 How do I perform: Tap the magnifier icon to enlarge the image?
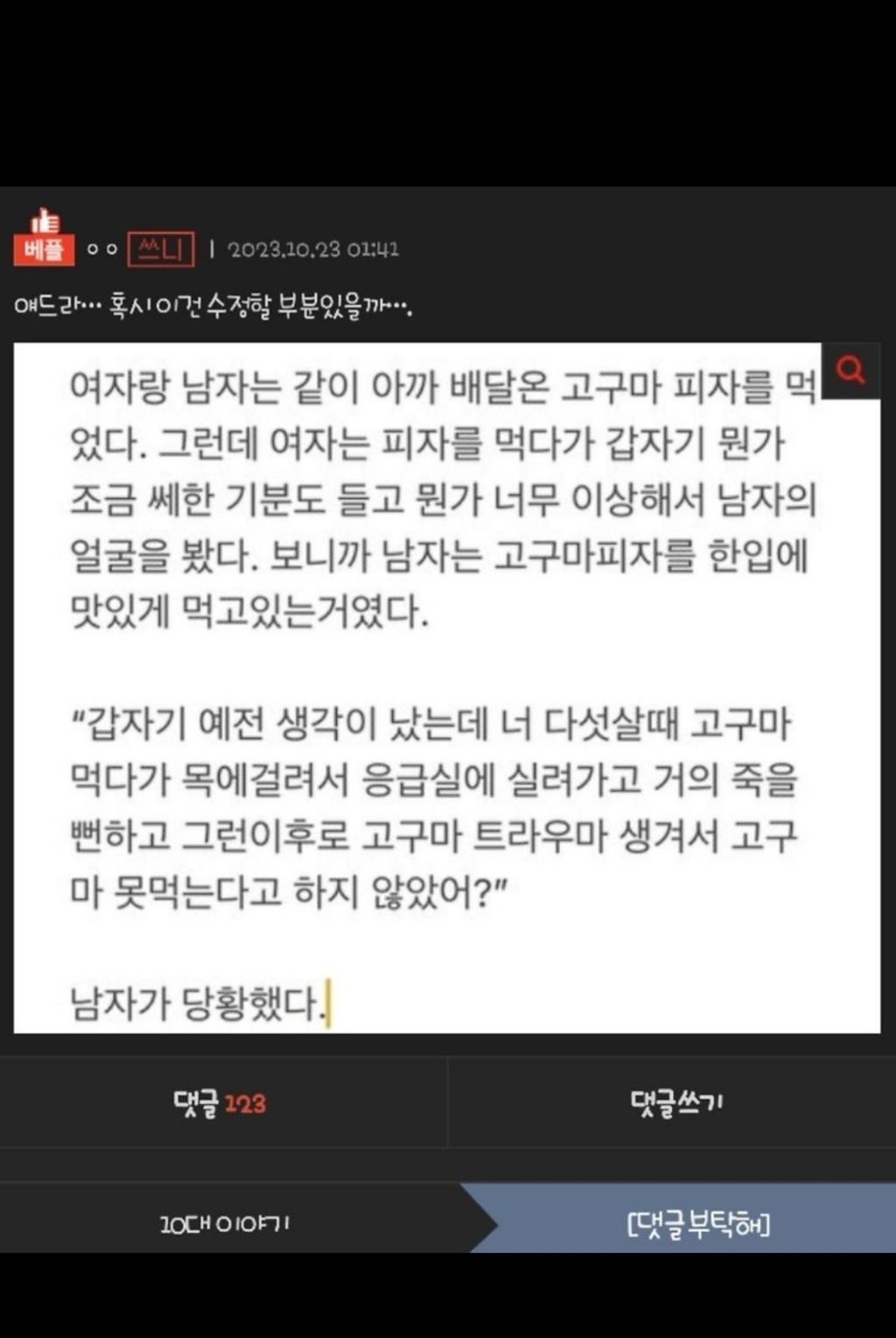[x=850, y=370]
